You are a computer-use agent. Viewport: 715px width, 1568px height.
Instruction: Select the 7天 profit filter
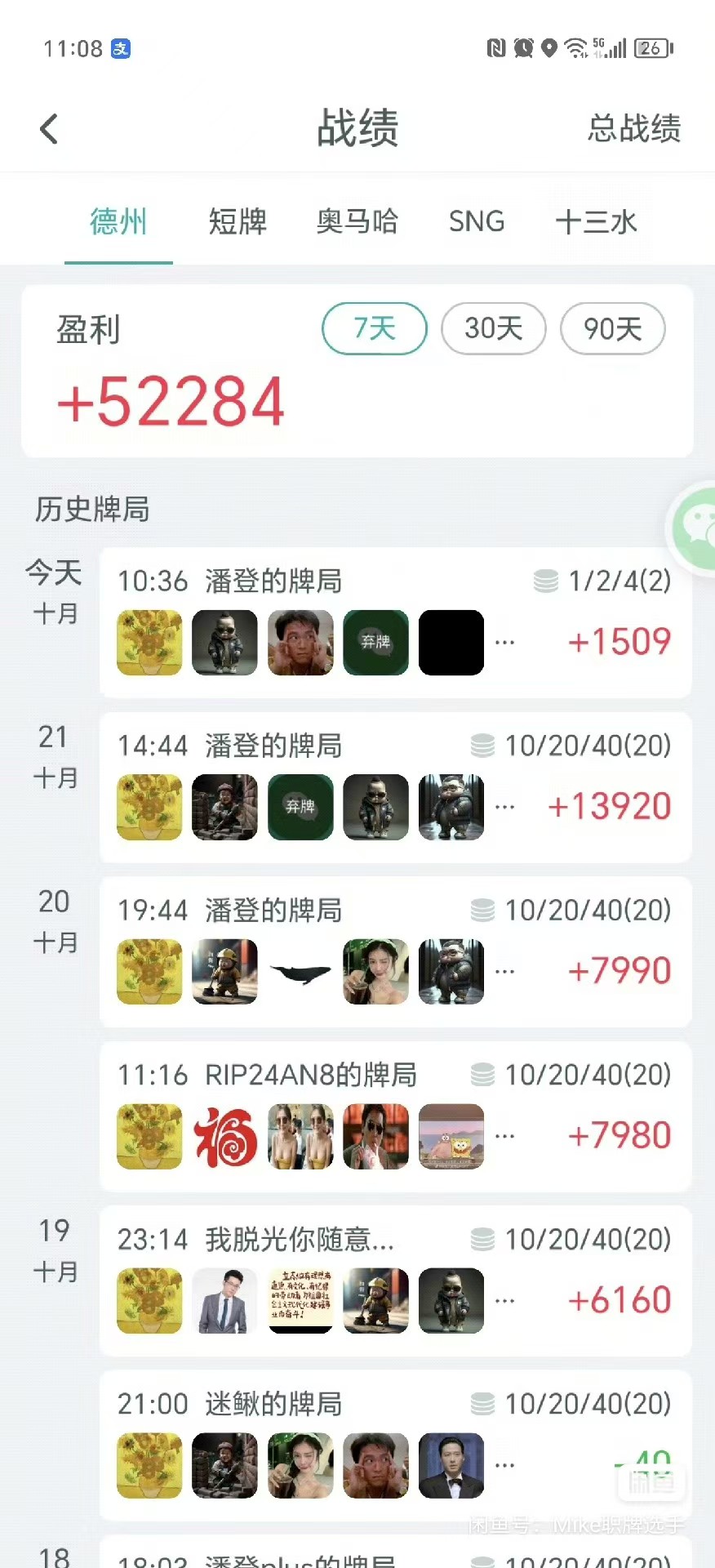375,328
